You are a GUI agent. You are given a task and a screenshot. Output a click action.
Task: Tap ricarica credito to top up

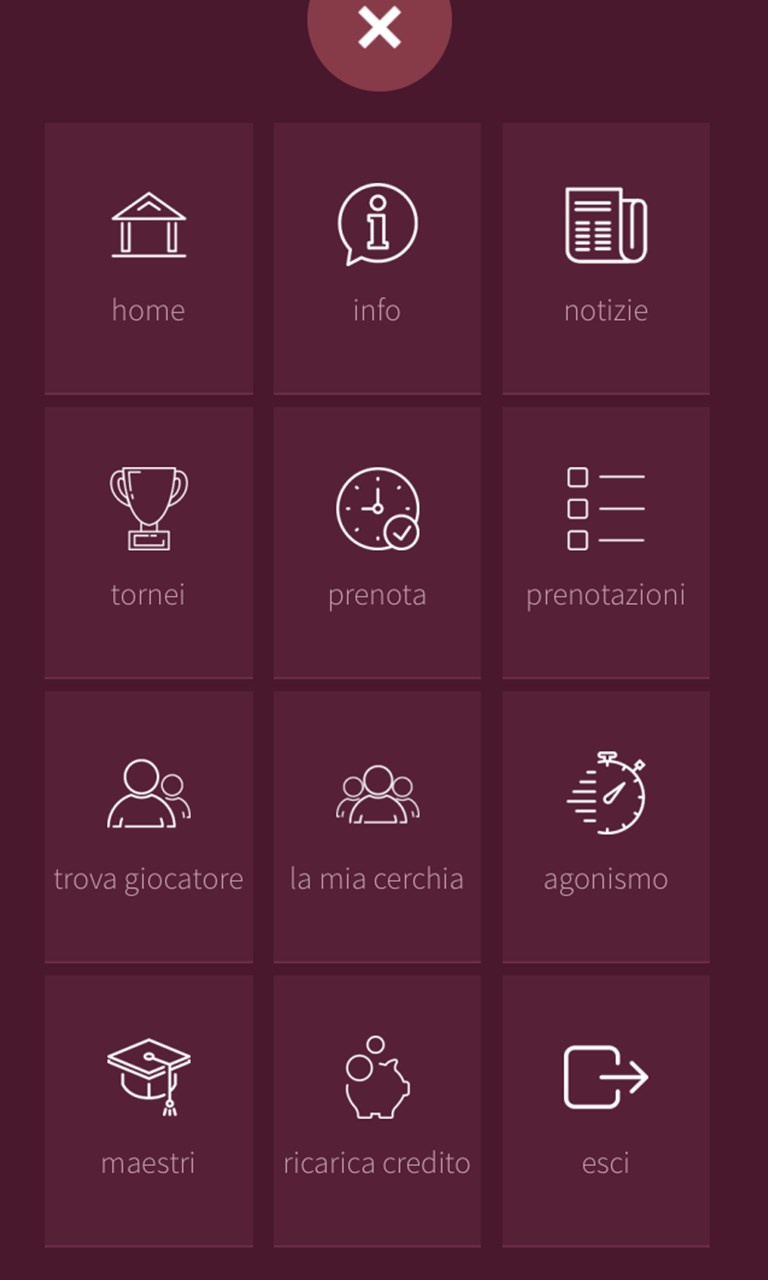coord(377,1111)
